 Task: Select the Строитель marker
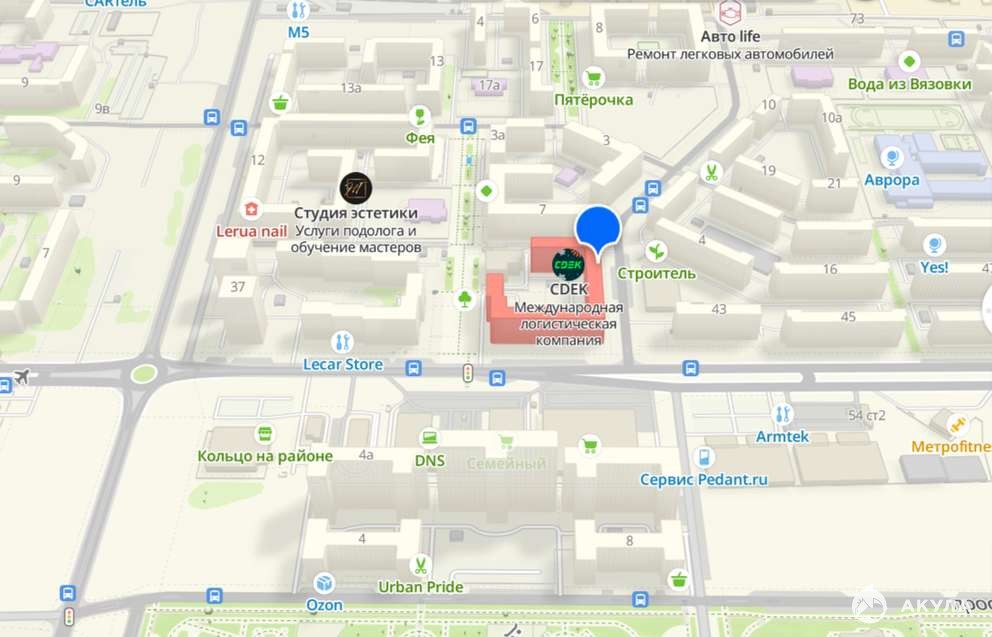click(656, 250)
